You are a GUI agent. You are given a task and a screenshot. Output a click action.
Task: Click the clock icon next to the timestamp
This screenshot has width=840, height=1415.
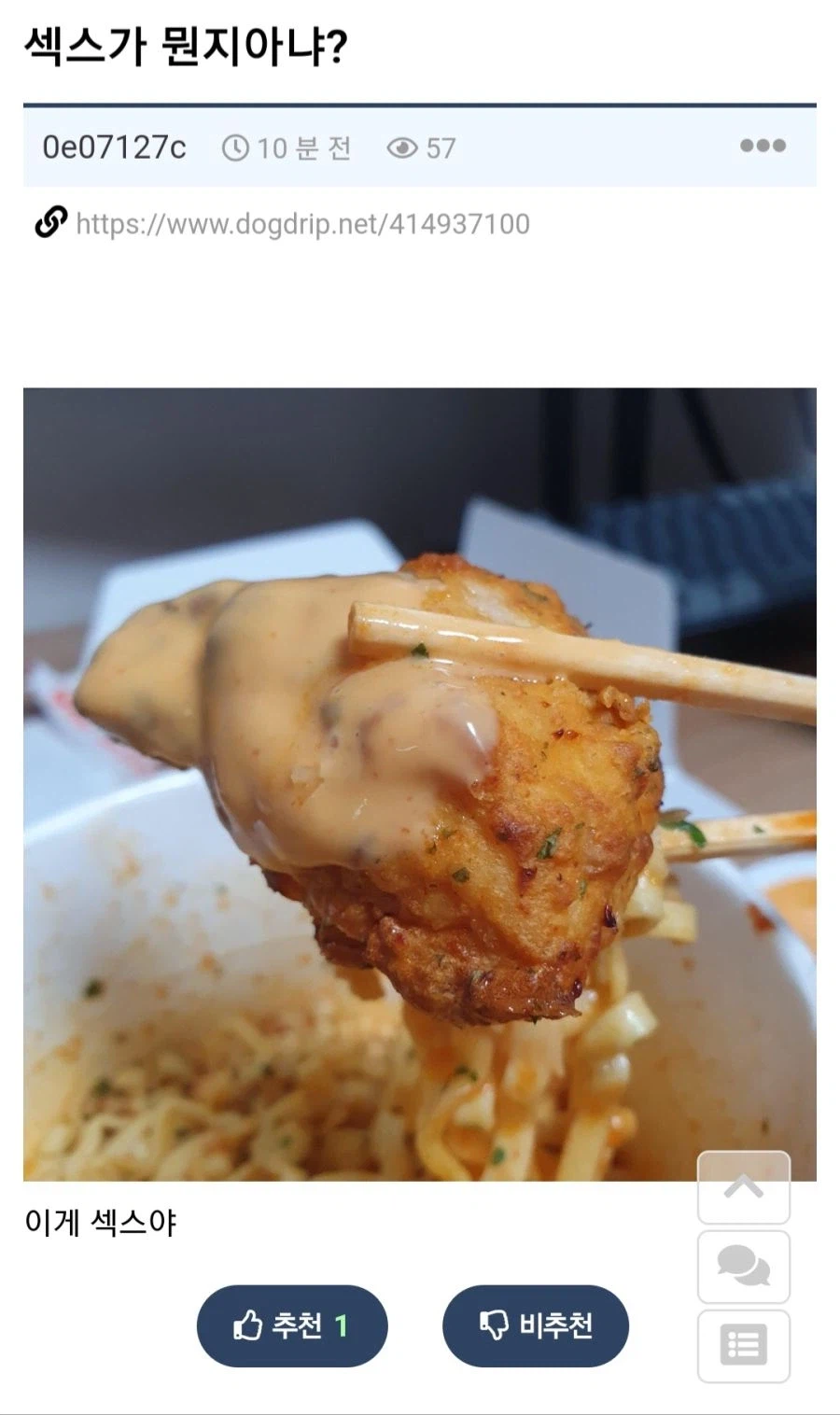[x=237, y=146]
